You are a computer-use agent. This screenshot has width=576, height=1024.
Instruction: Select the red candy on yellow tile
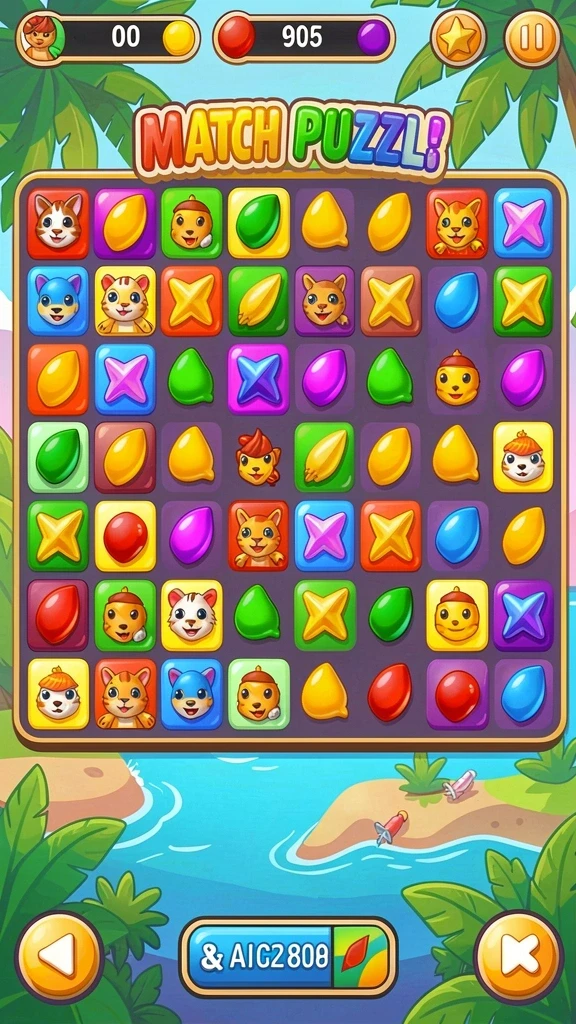pos(125,536)
